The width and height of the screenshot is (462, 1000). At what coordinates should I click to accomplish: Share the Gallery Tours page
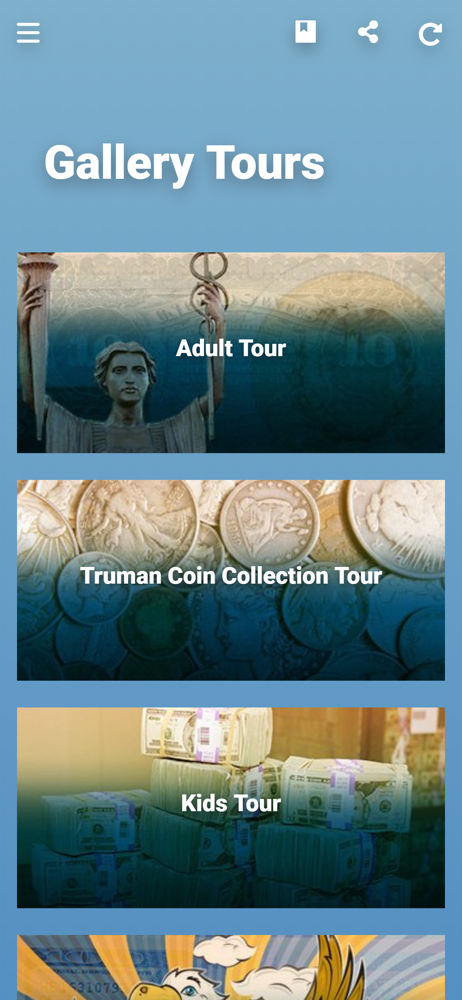point(368,33)
